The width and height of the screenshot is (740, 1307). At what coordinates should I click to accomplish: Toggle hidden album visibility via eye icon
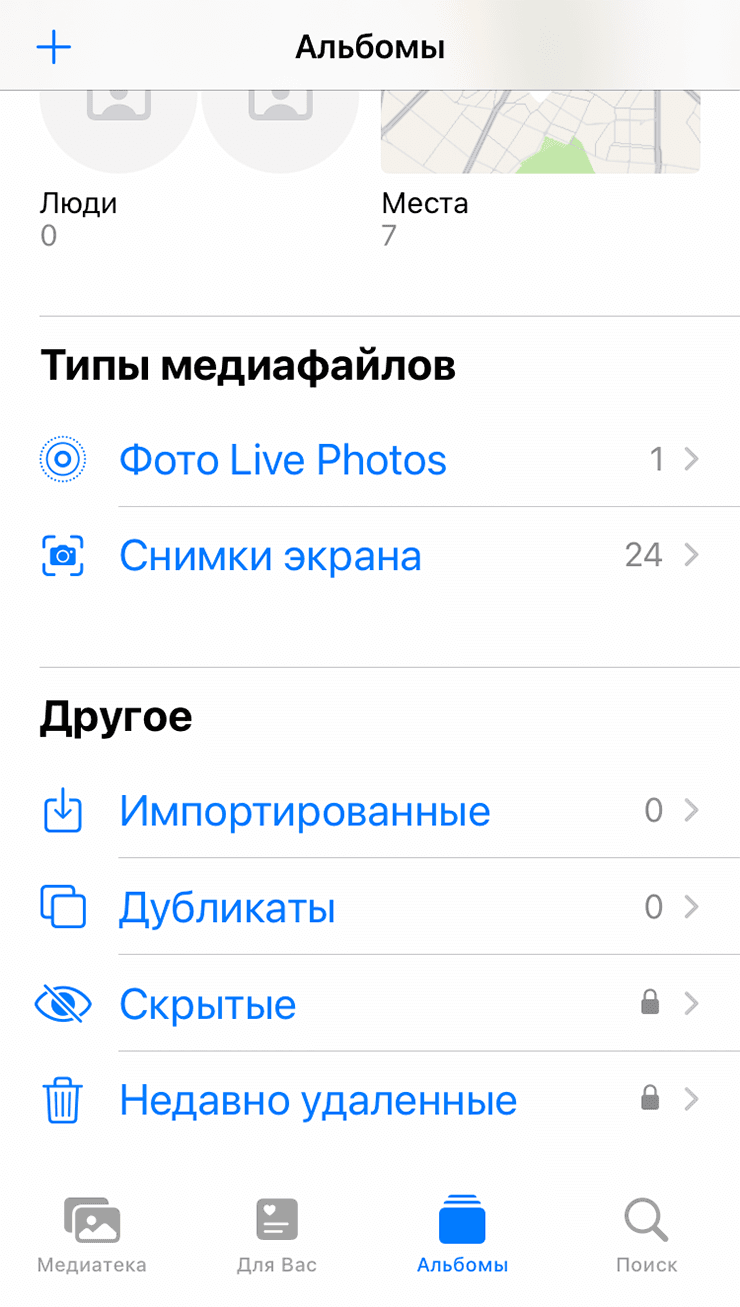(62, 1003)
